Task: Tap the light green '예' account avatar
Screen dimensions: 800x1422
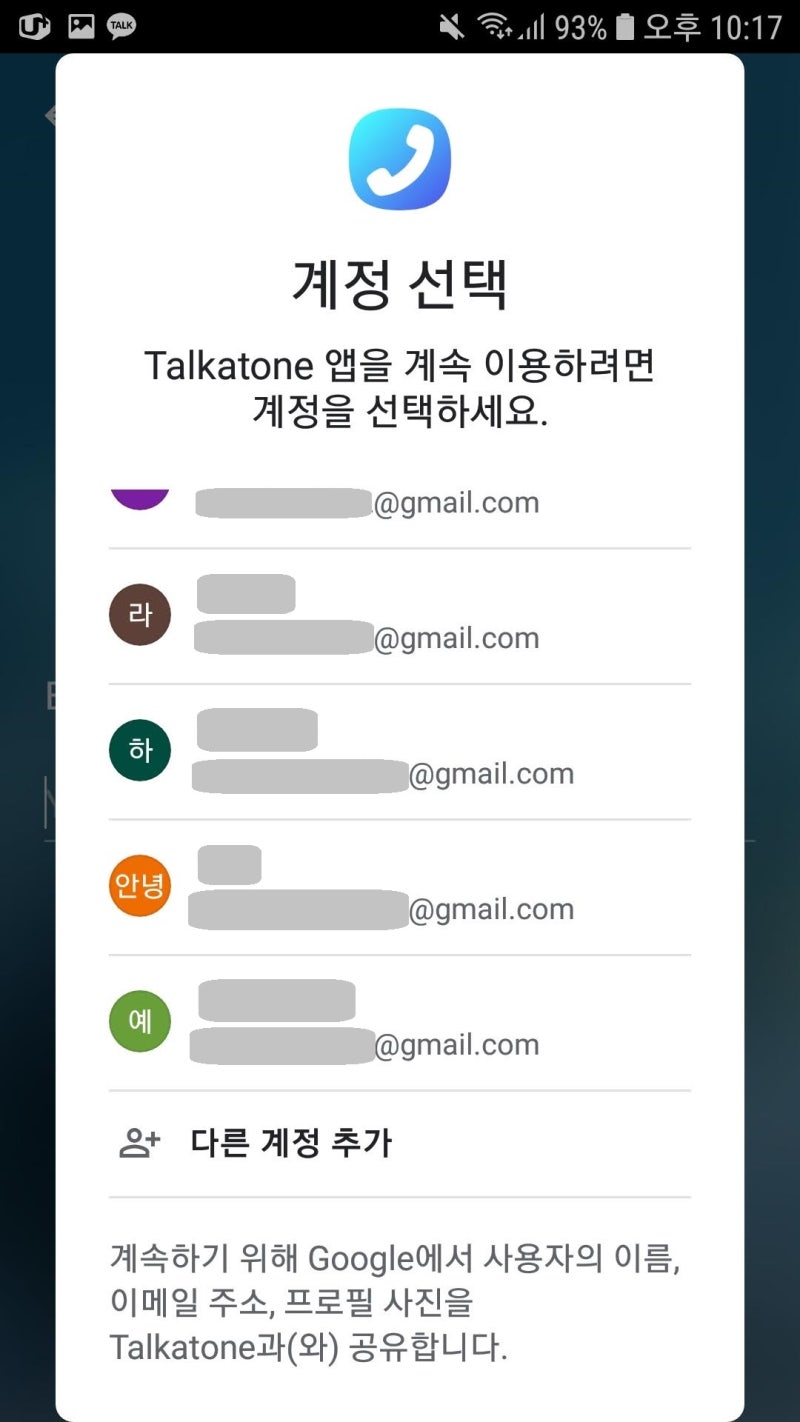Action: [140, 1021]
